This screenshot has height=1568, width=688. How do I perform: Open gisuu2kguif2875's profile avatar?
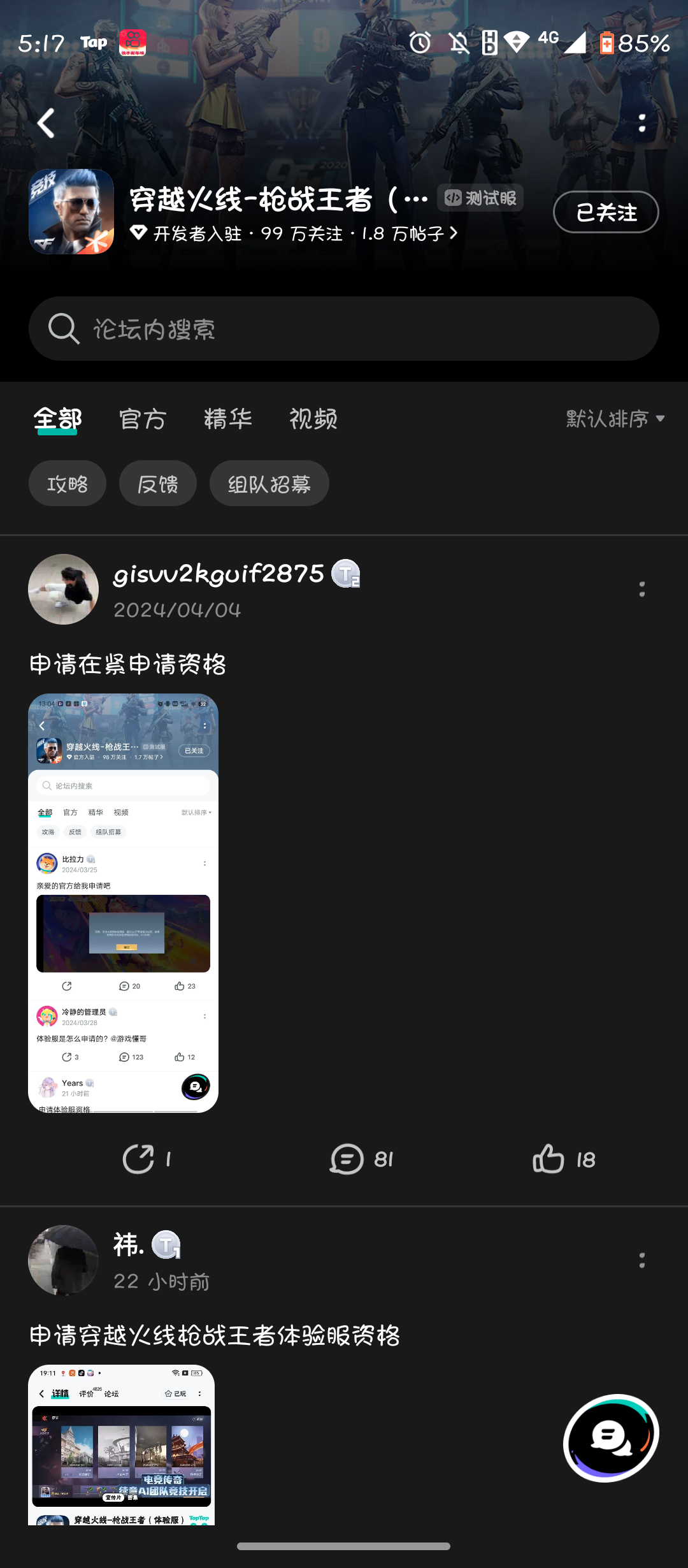click(x=63, y=589)
